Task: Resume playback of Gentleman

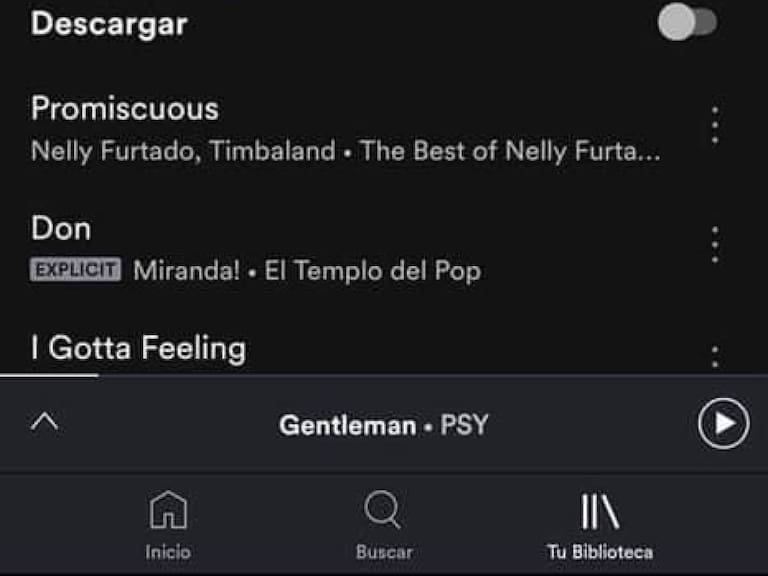Action: click(x=723, y=424)
